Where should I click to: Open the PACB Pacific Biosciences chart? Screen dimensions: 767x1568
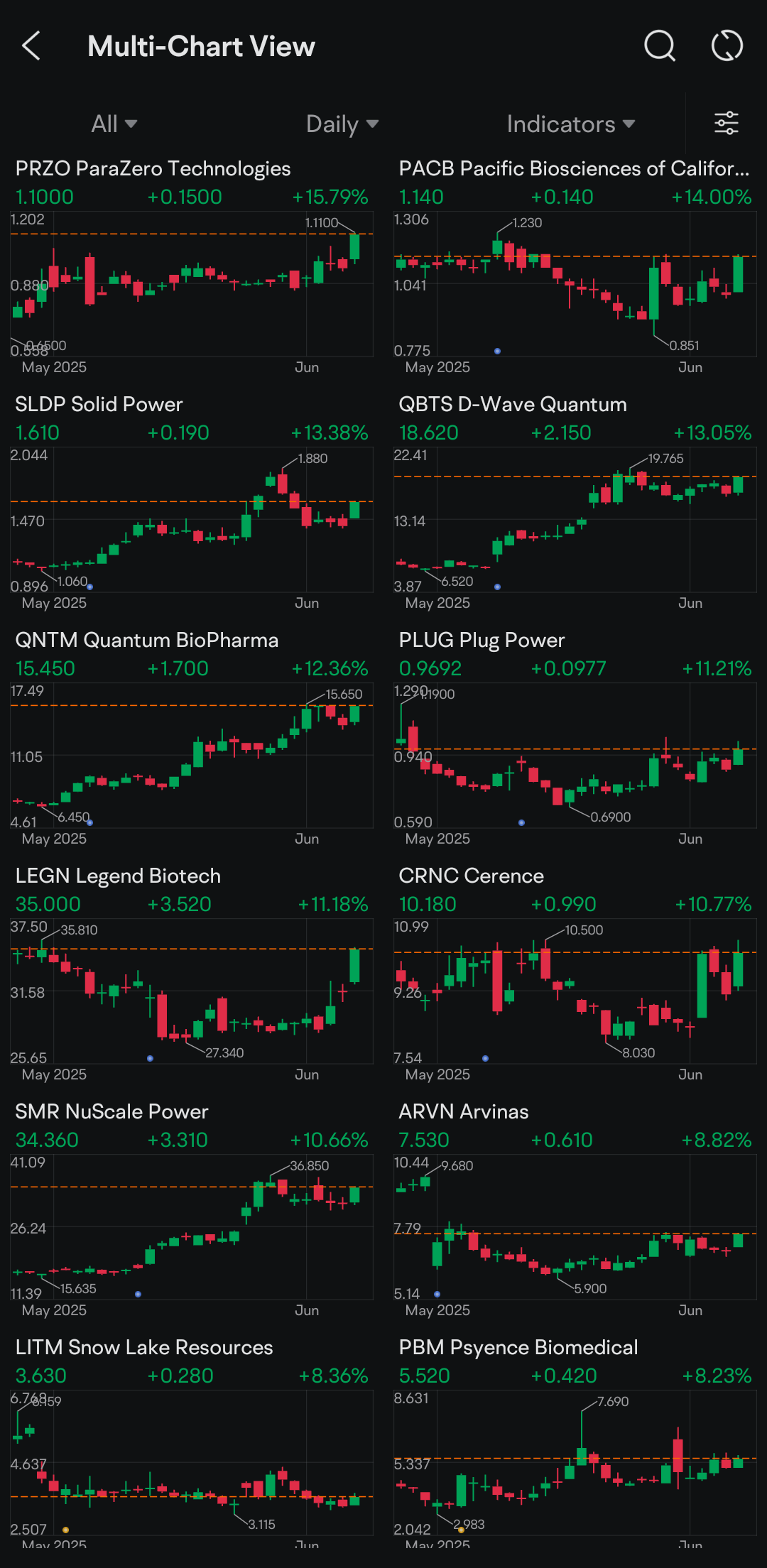coord(575,267)
